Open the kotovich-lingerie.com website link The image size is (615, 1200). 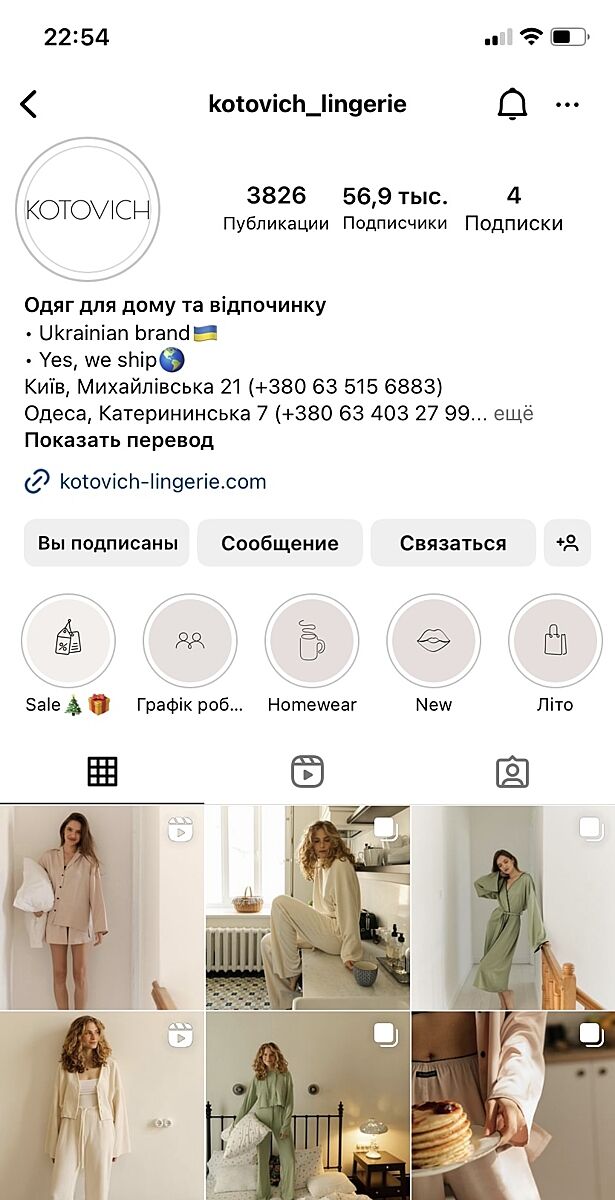pos(162,482)
